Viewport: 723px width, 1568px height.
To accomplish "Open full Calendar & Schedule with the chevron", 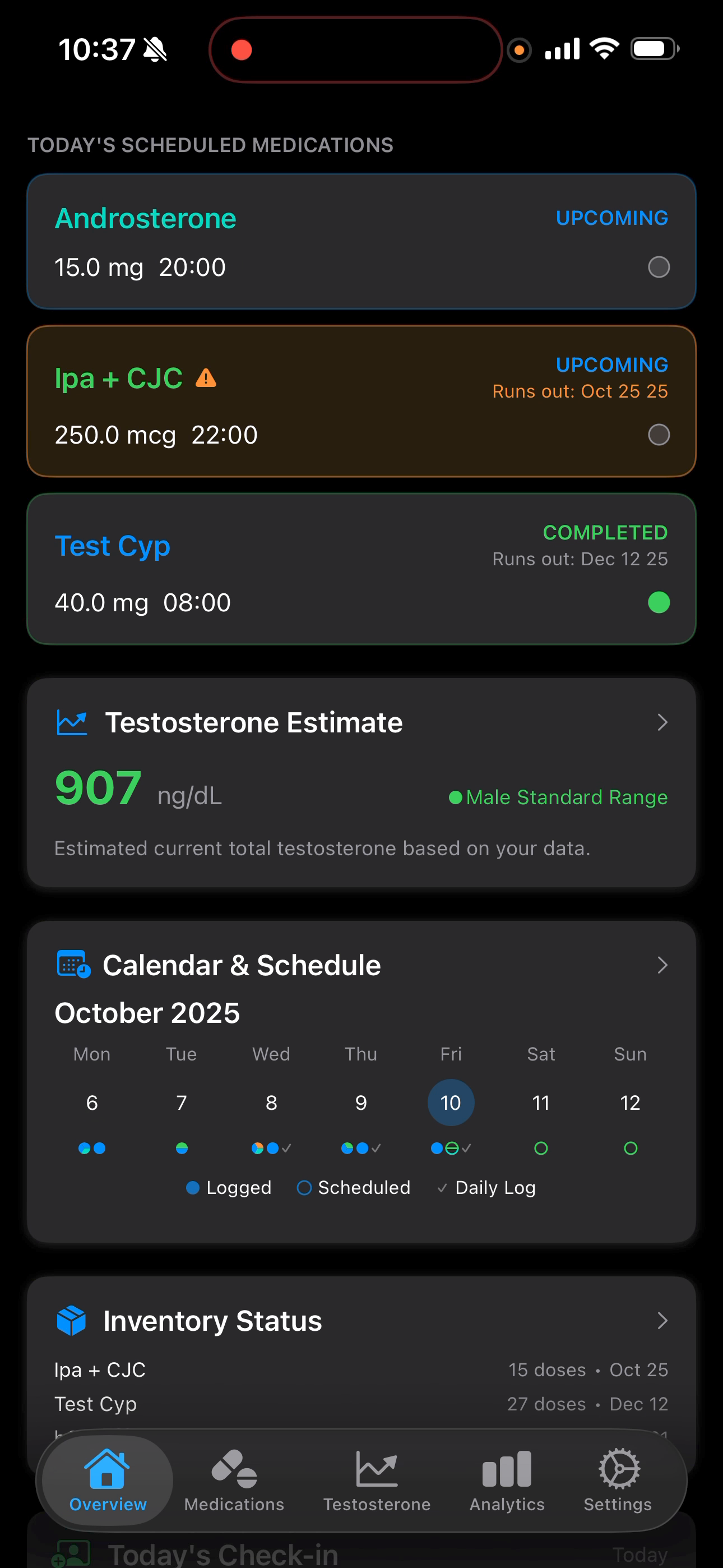I will click(662, 964).
